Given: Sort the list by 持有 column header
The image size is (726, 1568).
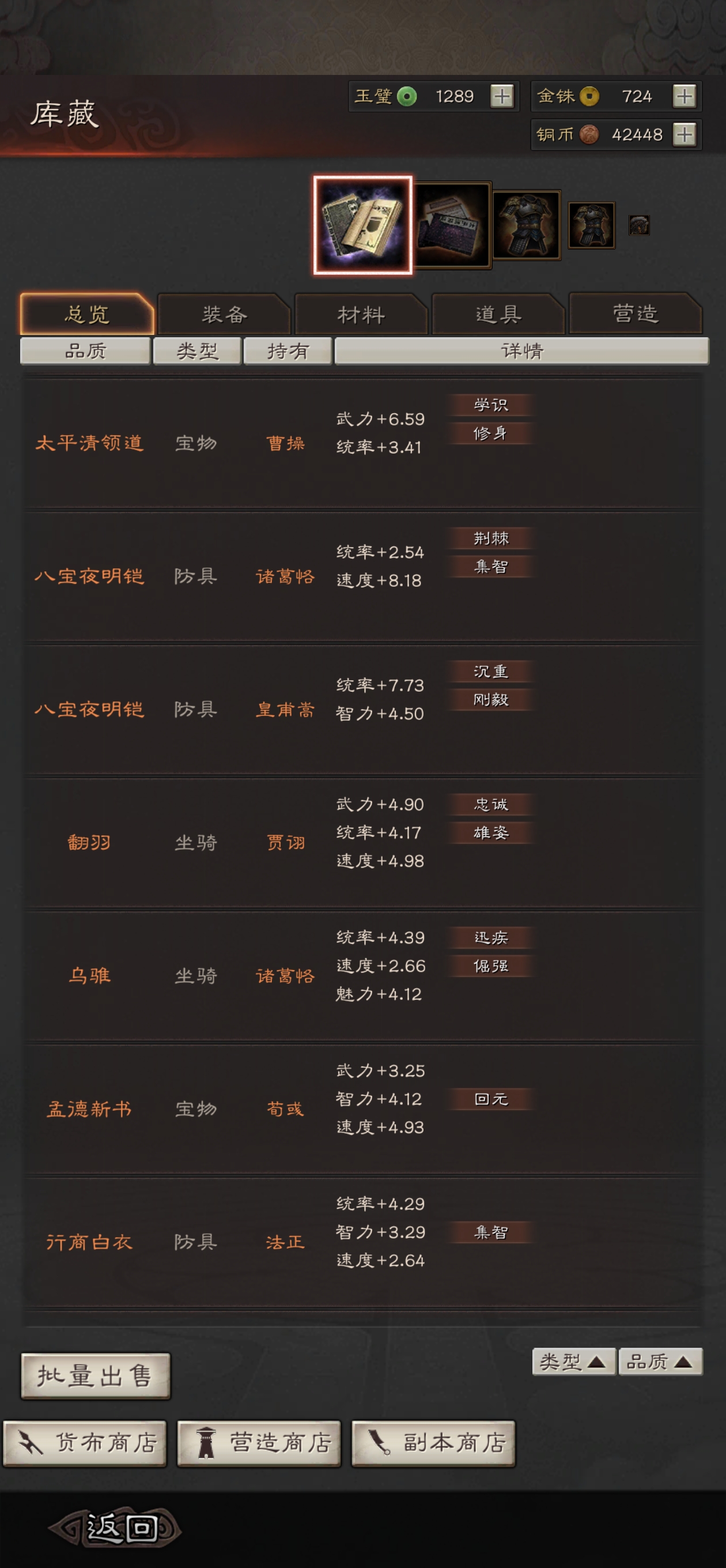Looking at the screenshot, I should click(x=288, y=350).
